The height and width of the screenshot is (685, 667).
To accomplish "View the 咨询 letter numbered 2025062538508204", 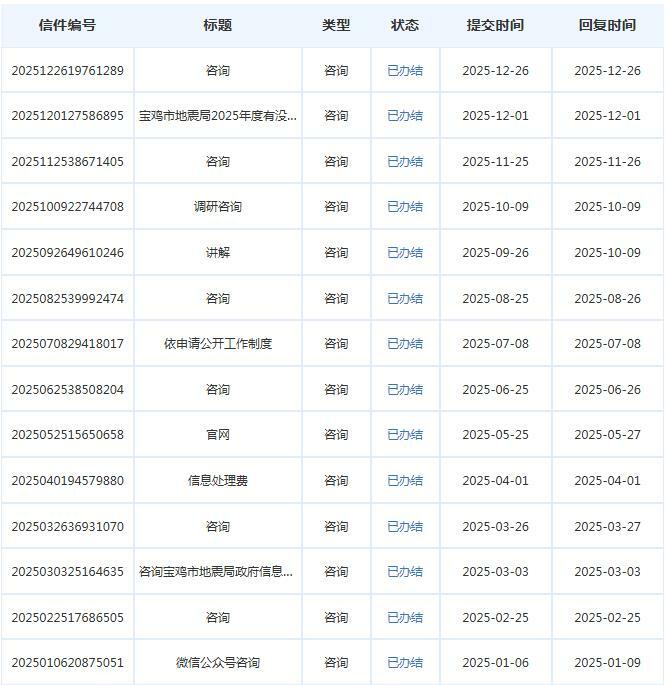I will (217, 389).
